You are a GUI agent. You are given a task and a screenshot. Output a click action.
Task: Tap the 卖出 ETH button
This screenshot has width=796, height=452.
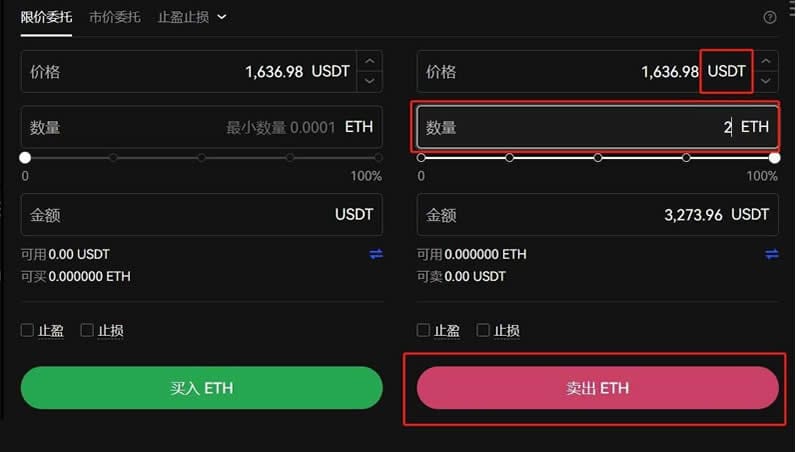click(597, 388)
